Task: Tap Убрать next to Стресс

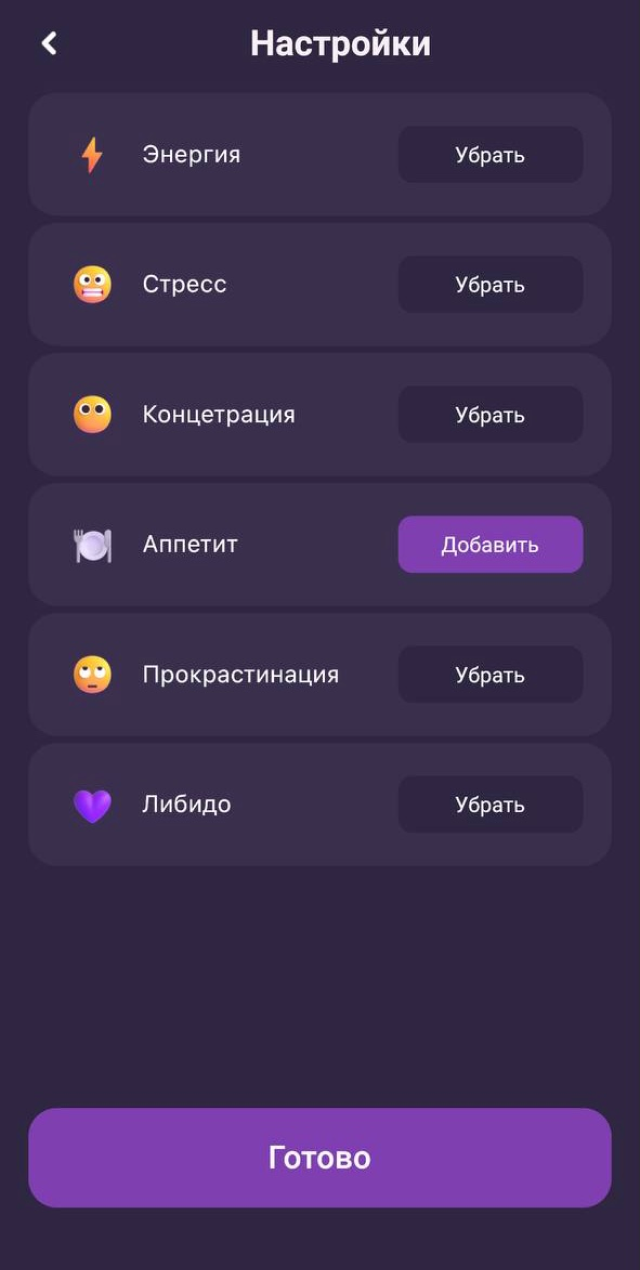Action: click(490, 285)
